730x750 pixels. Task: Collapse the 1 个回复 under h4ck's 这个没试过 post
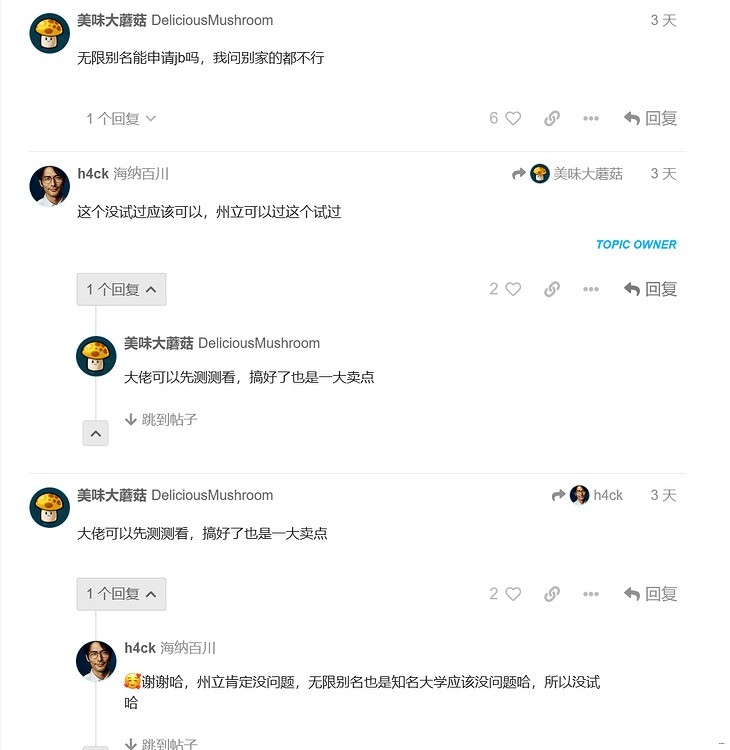click(x=121, y=289)
